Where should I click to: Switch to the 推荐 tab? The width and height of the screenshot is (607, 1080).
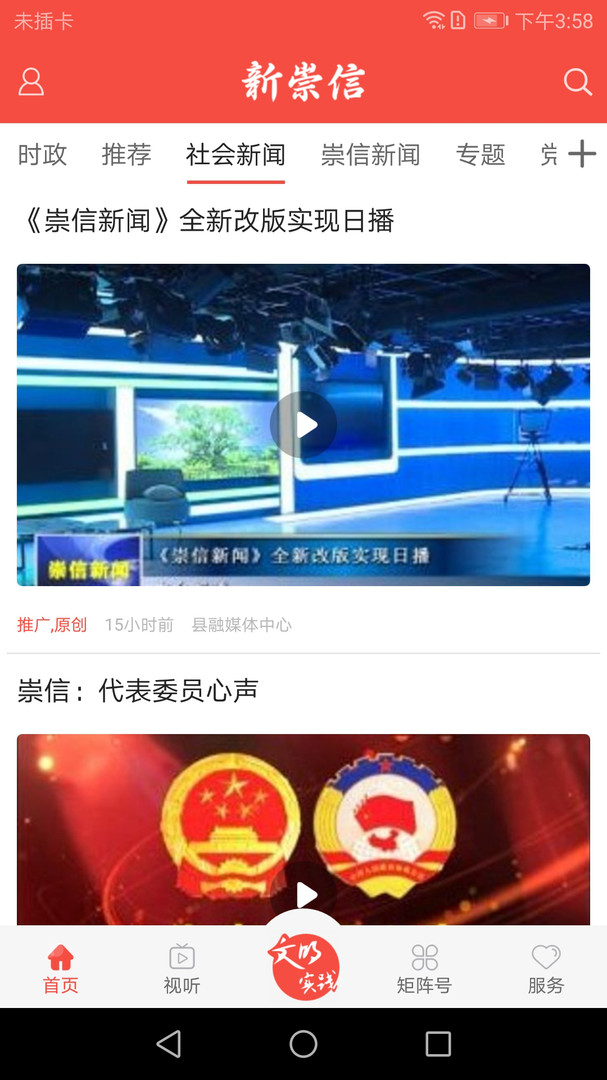click(x=126, y=155)
